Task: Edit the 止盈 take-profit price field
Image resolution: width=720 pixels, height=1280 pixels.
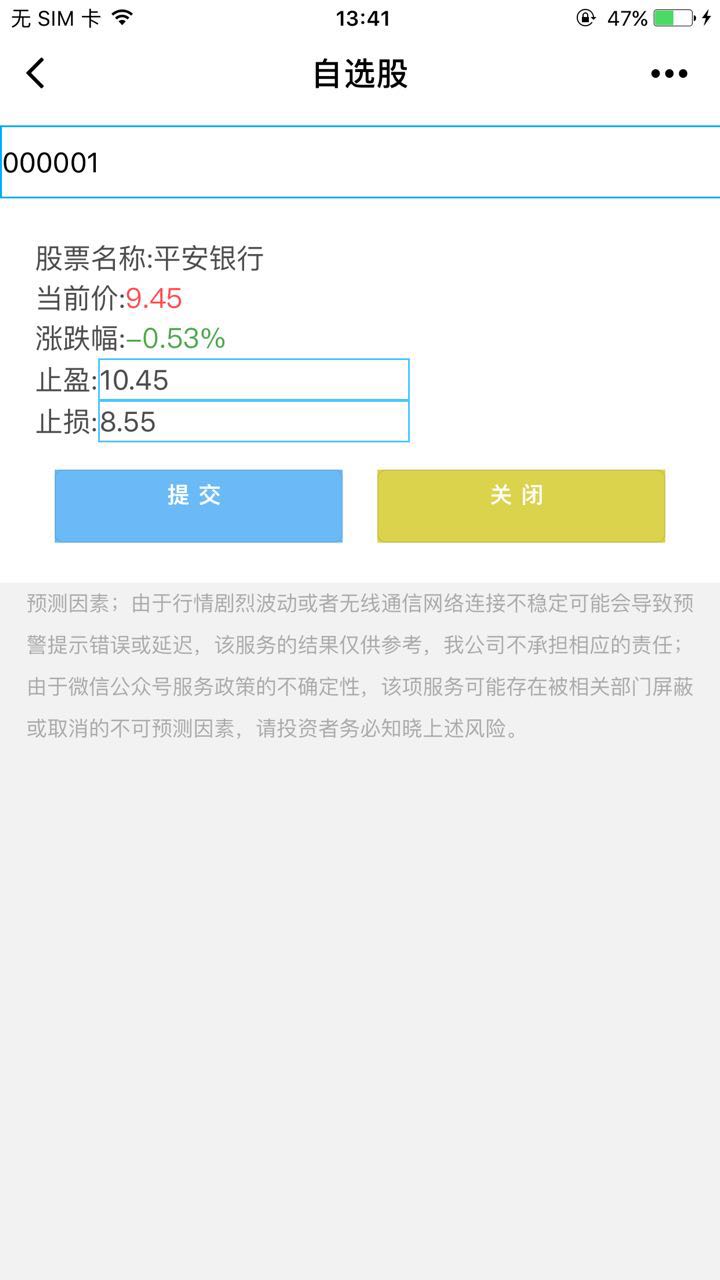Action: (254, 380)
